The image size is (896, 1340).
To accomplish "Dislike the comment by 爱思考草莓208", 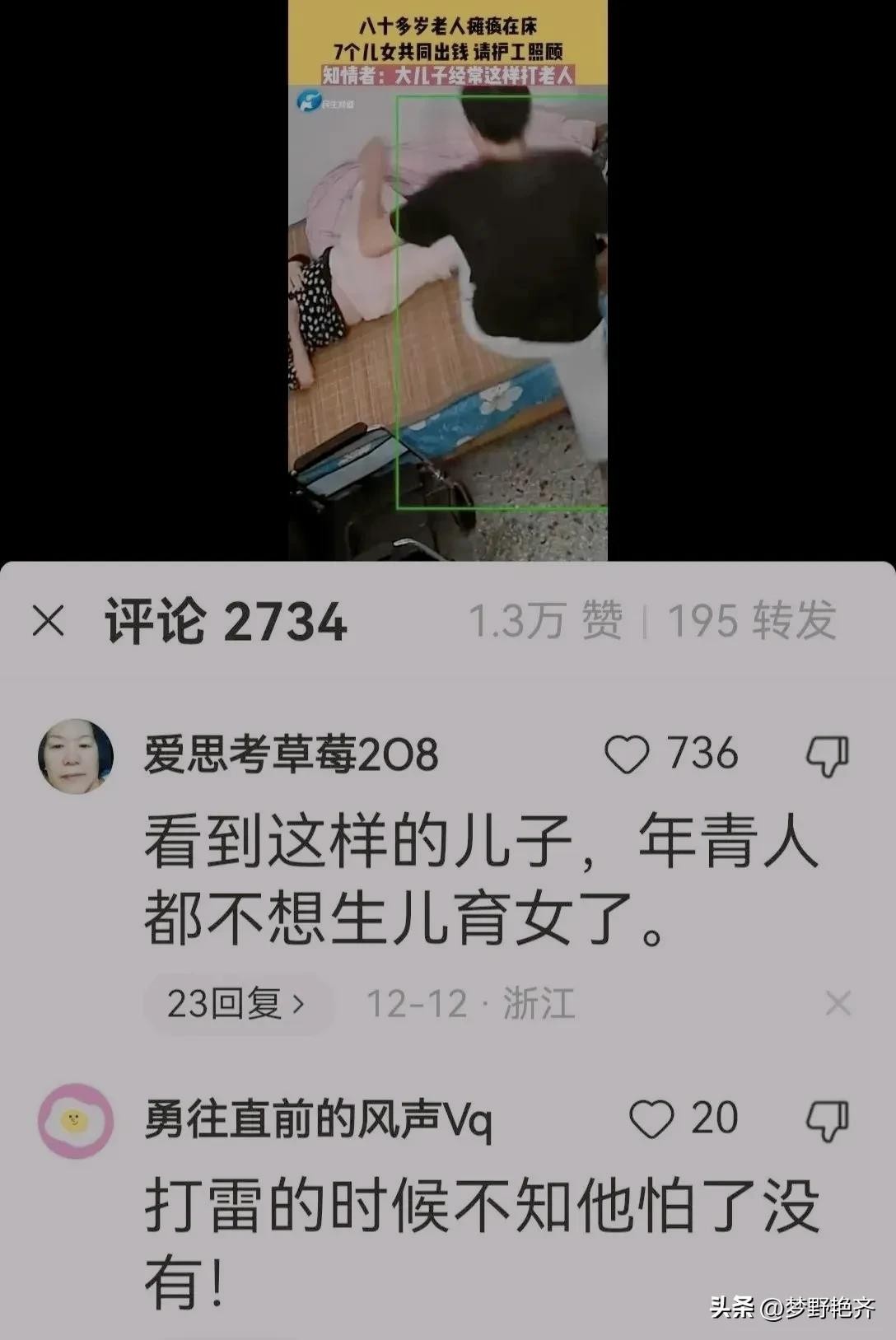I will point(828,756).
